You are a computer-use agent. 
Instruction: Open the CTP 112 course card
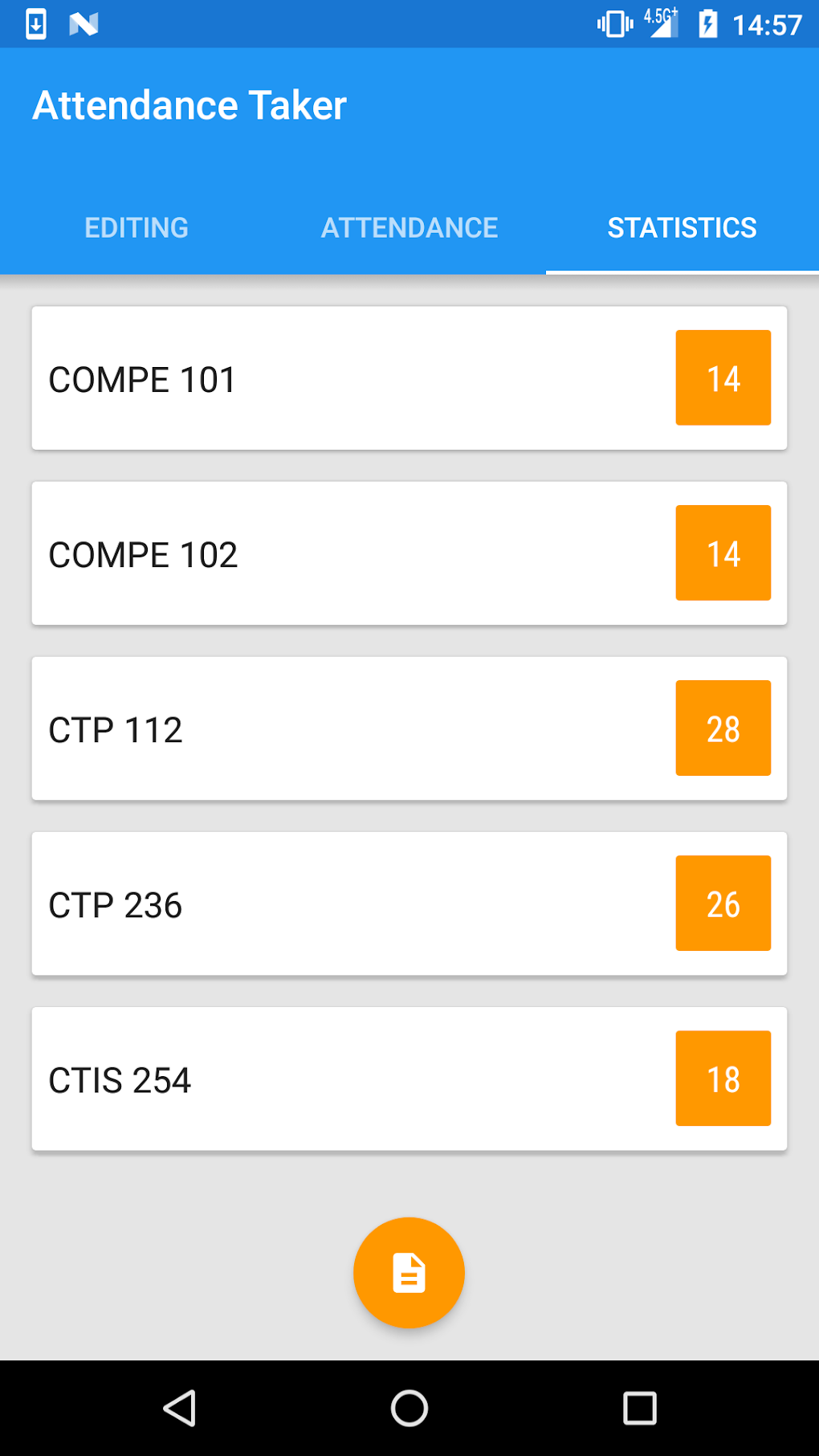coord(409,728)
